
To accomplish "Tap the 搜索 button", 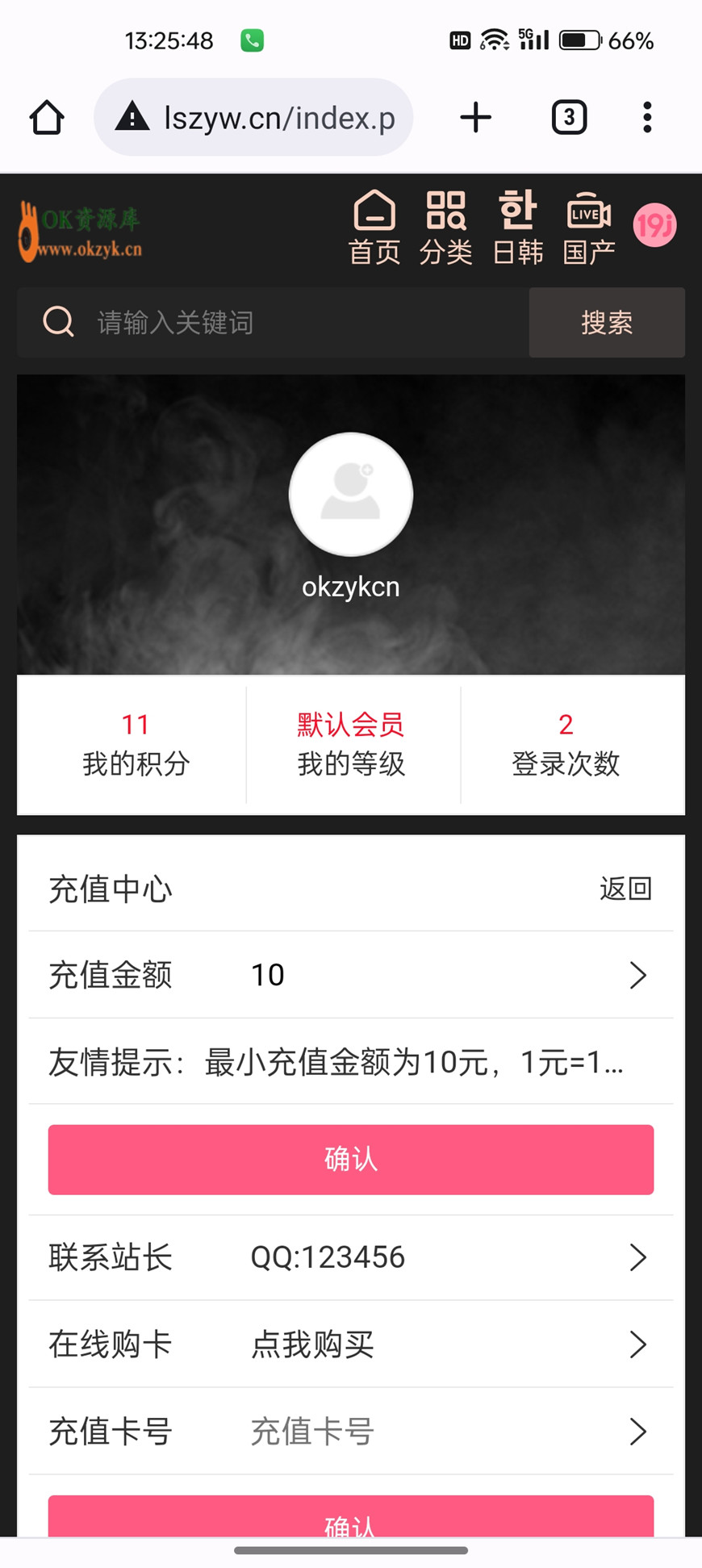I will [x=607, y=323].
